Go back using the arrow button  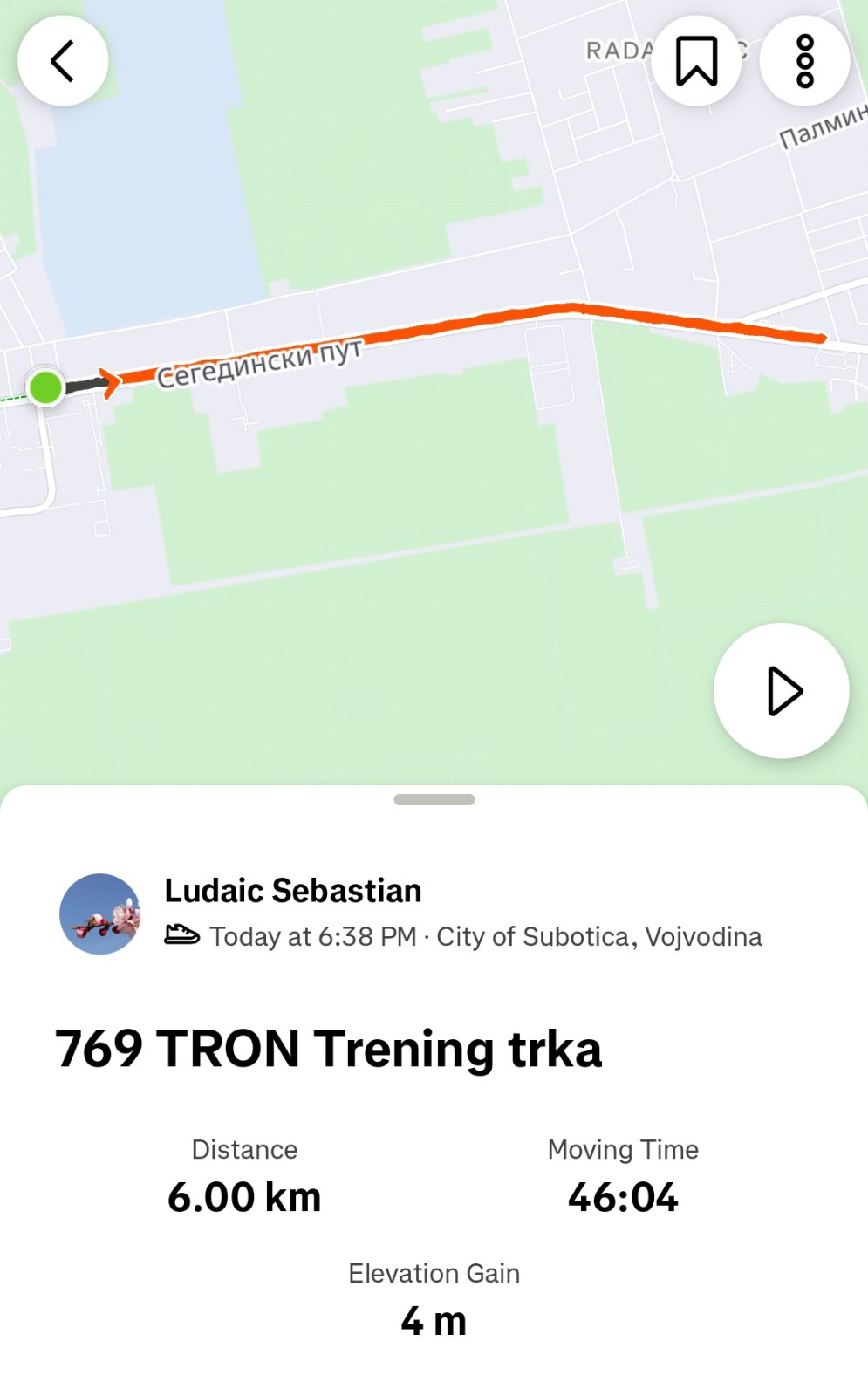[63, 61]
